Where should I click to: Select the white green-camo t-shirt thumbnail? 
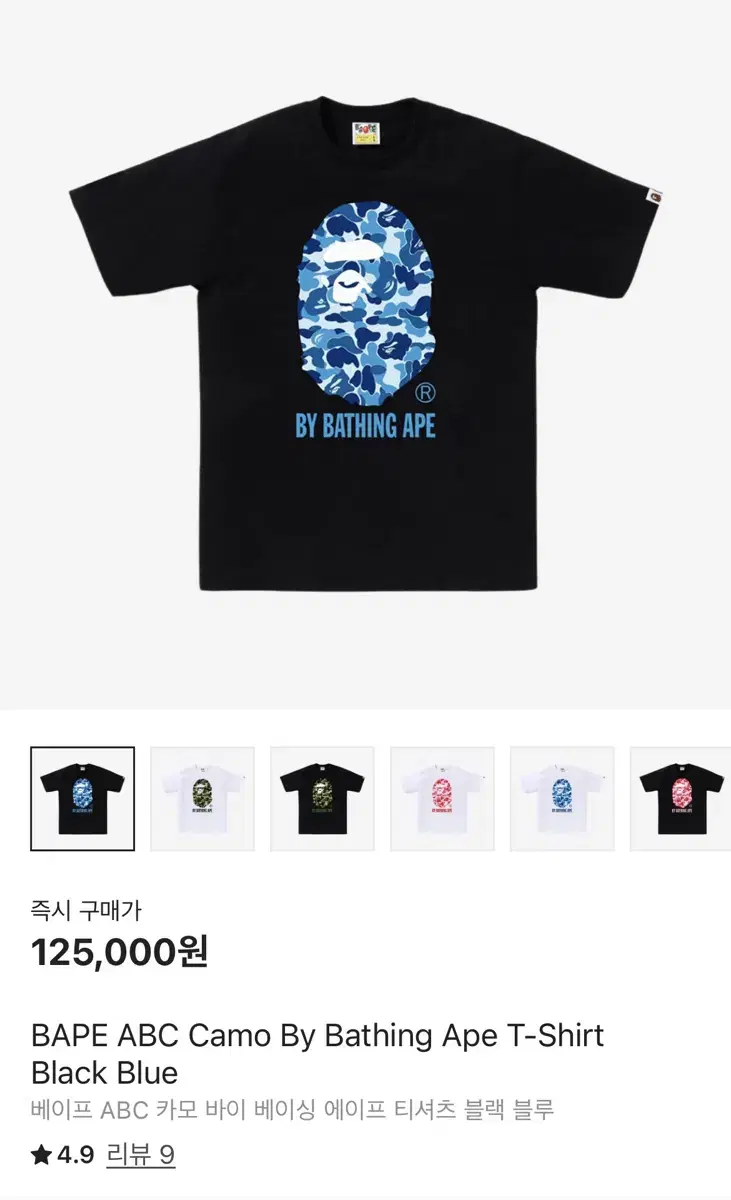pyautogui.click(x=203, y=795)
